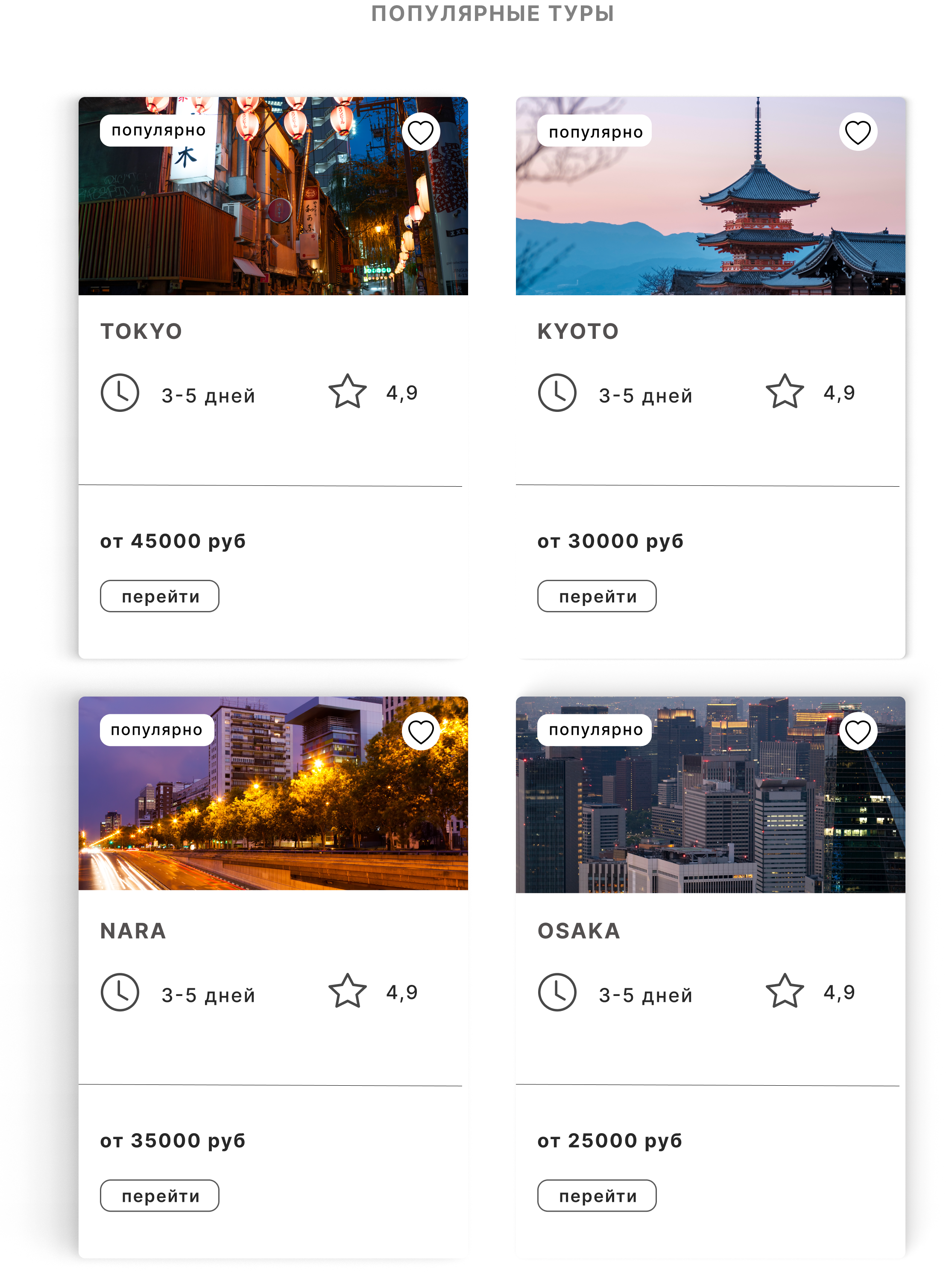Screen dimensions: 952x1275
Task: Open the Tokyo tour card photo
Action: pos(273,219)
